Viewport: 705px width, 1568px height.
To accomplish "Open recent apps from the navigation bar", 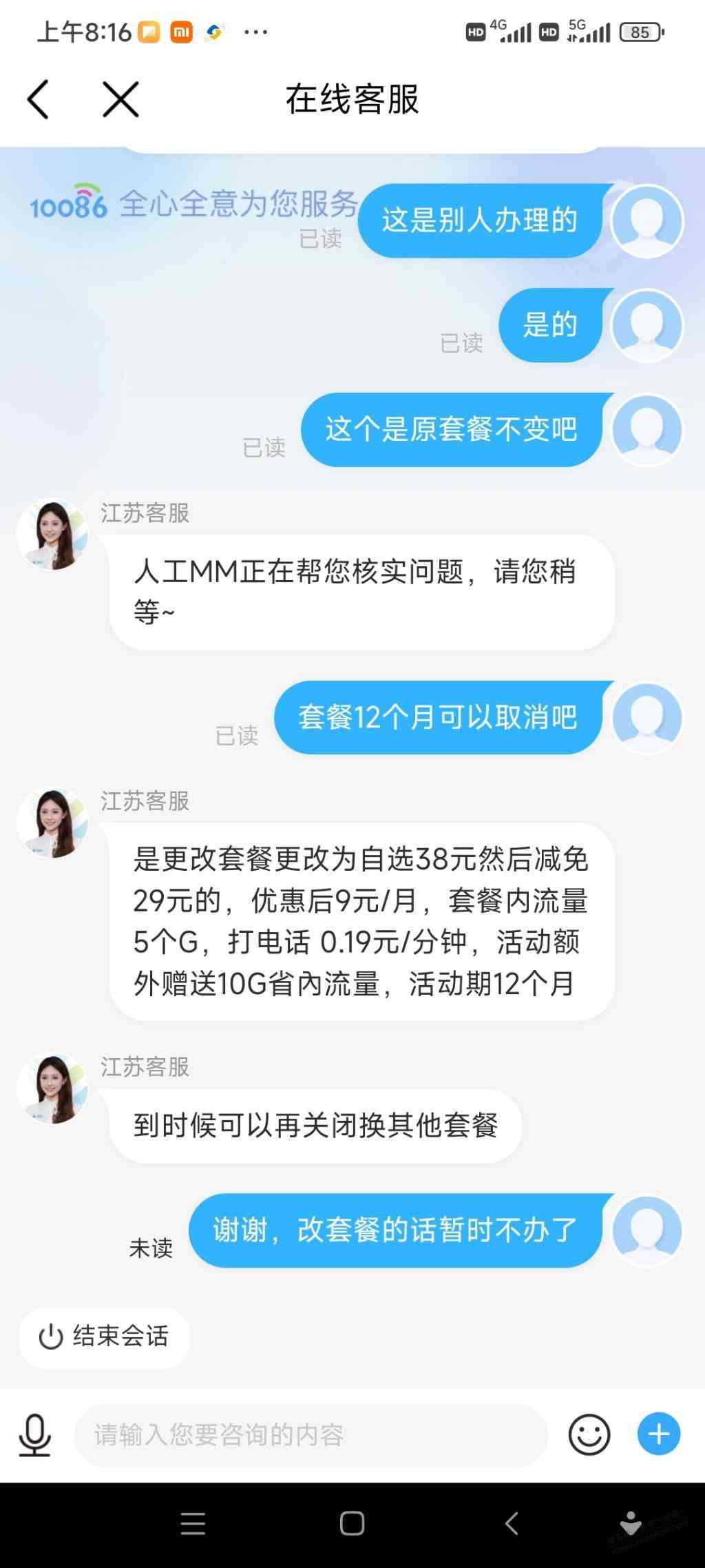I will click(x=193, y=1523).
